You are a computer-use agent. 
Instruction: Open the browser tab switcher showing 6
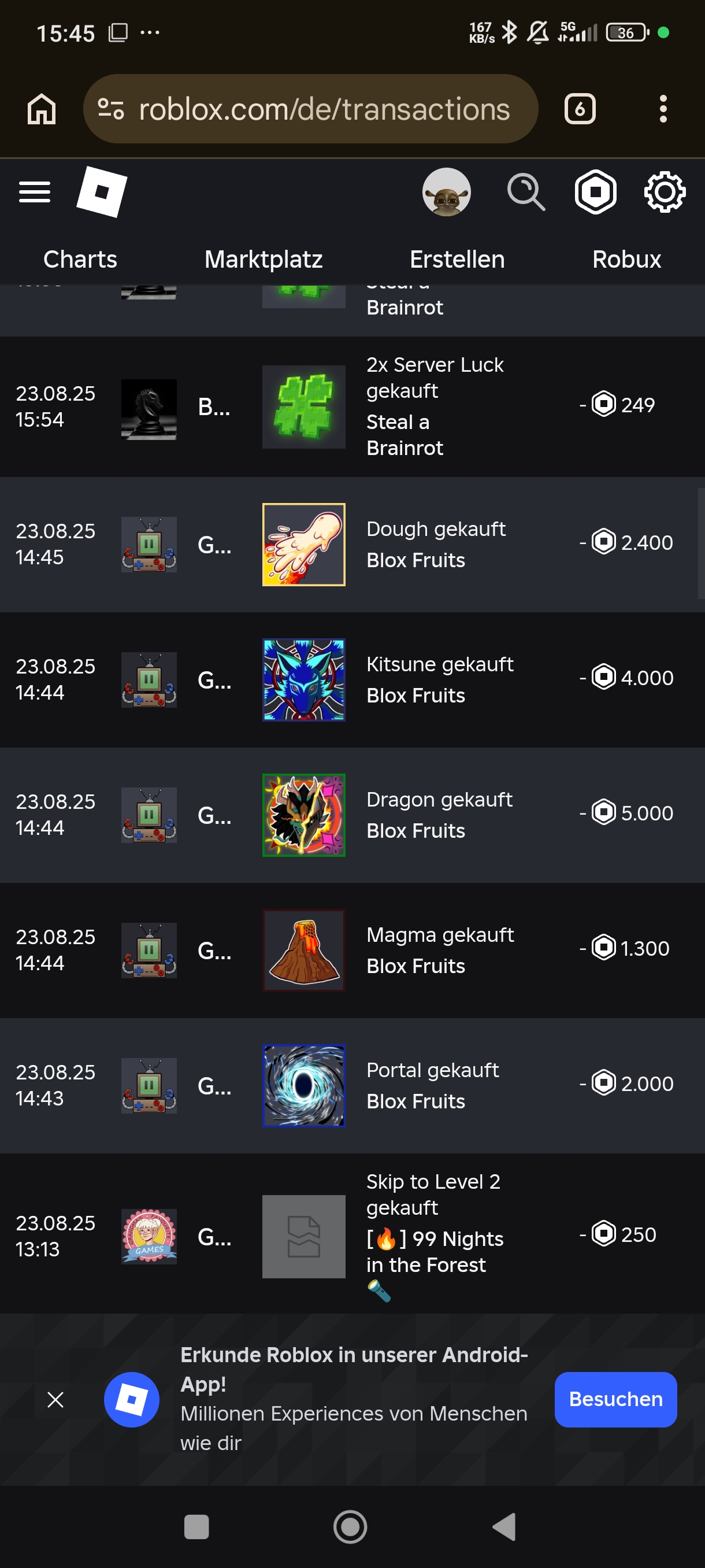579,110
